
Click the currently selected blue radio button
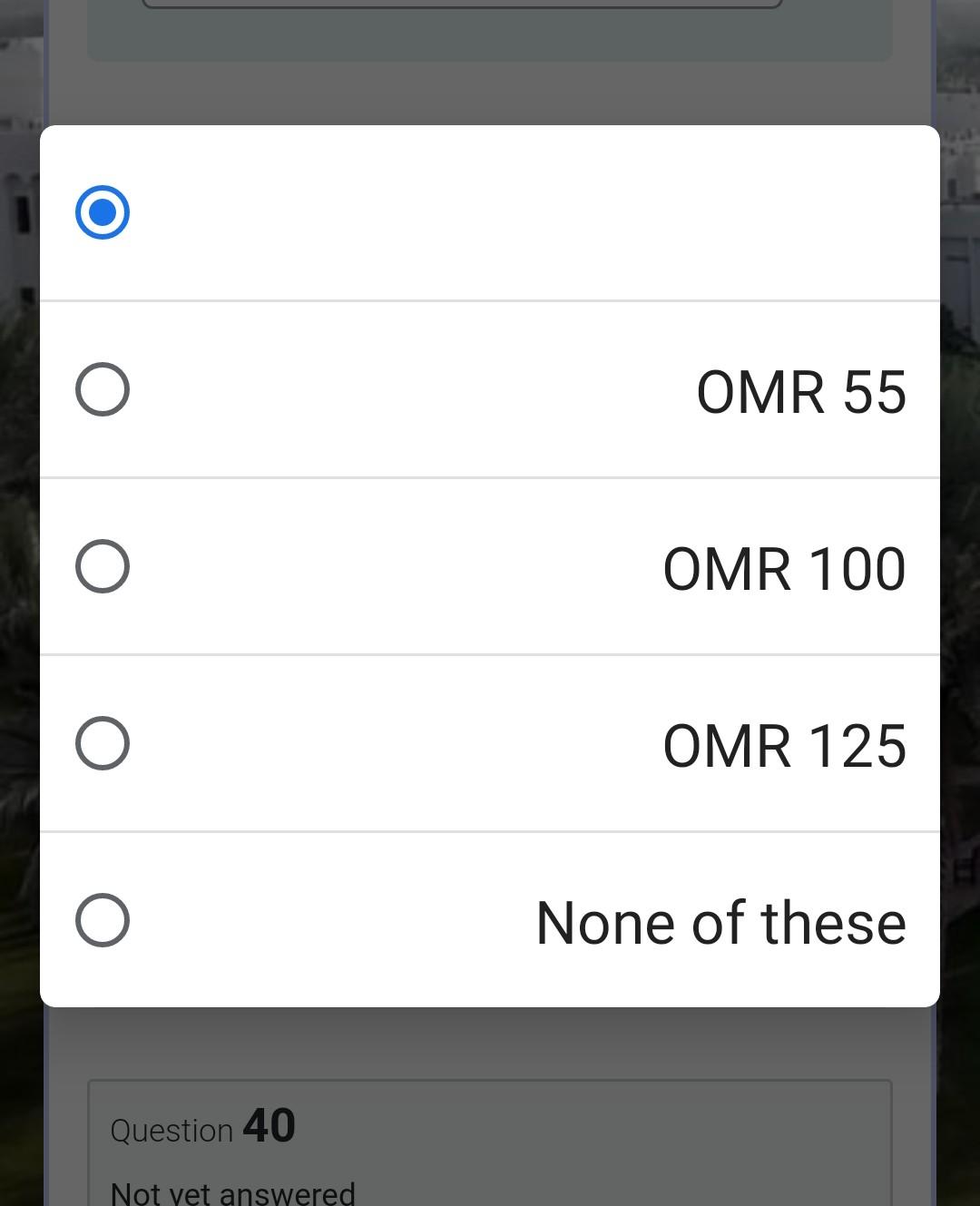(x=103, y=211)
